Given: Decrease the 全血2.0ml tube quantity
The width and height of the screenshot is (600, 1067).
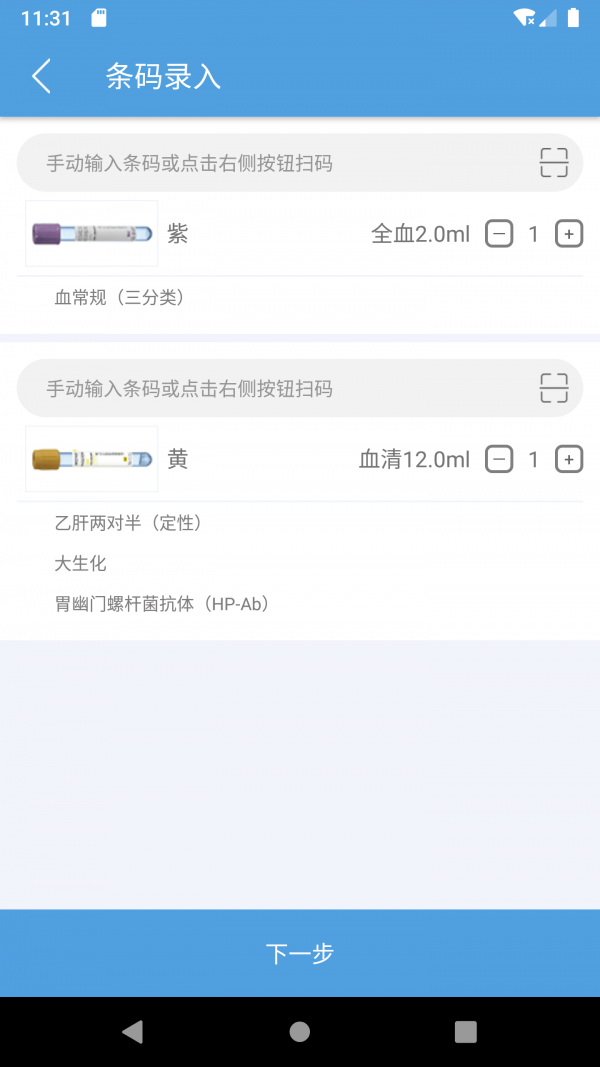Looking at the screenshot, I should [x=499, y=234].
